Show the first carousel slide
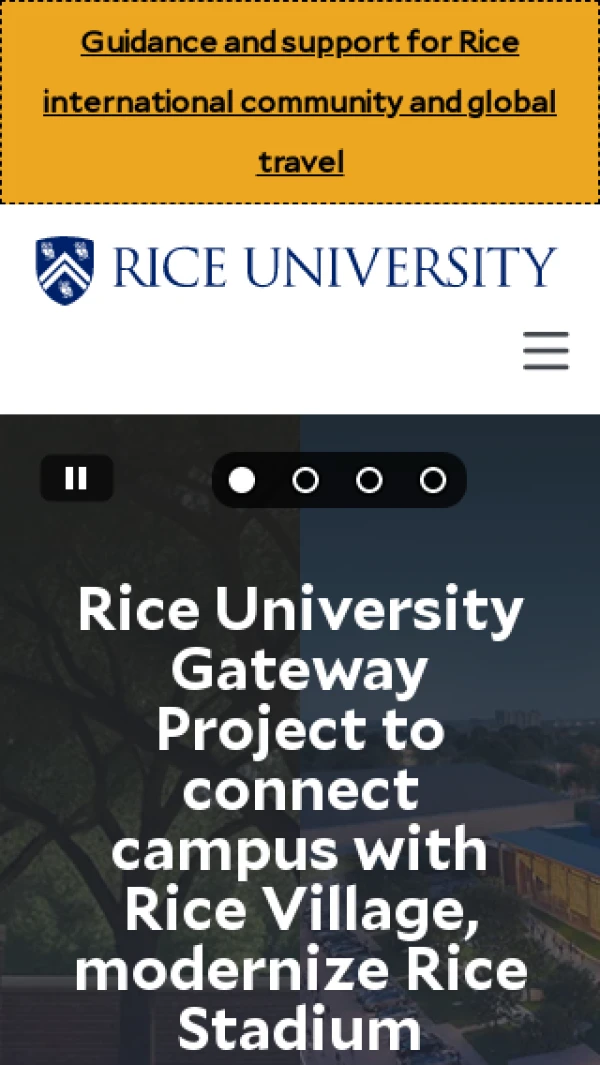 tap(242, 481)
